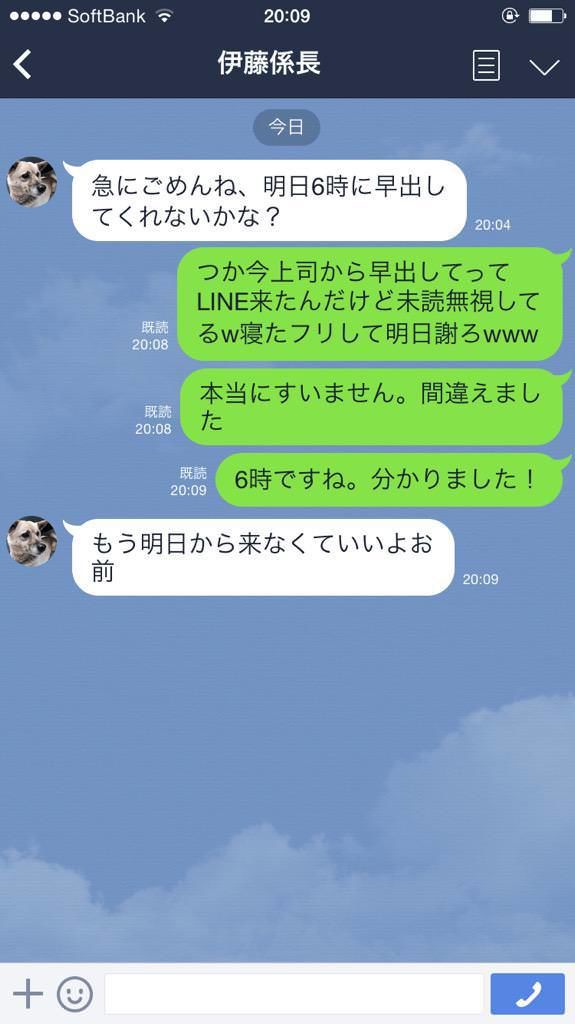This screenshot has width=575, height=1024.
Task: Go back from 伊藤係長 chat
Action: (x=22, y=65)
